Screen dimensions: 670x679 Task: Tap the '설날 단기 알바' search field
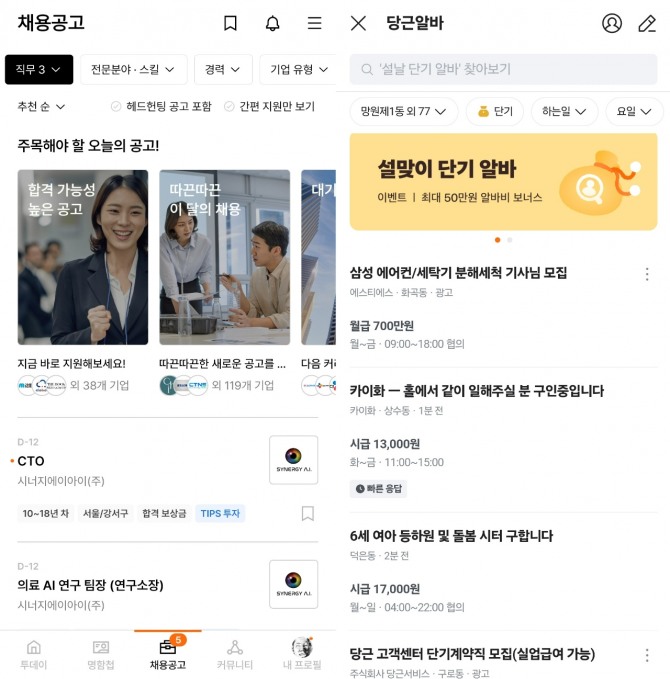point(503,69)
